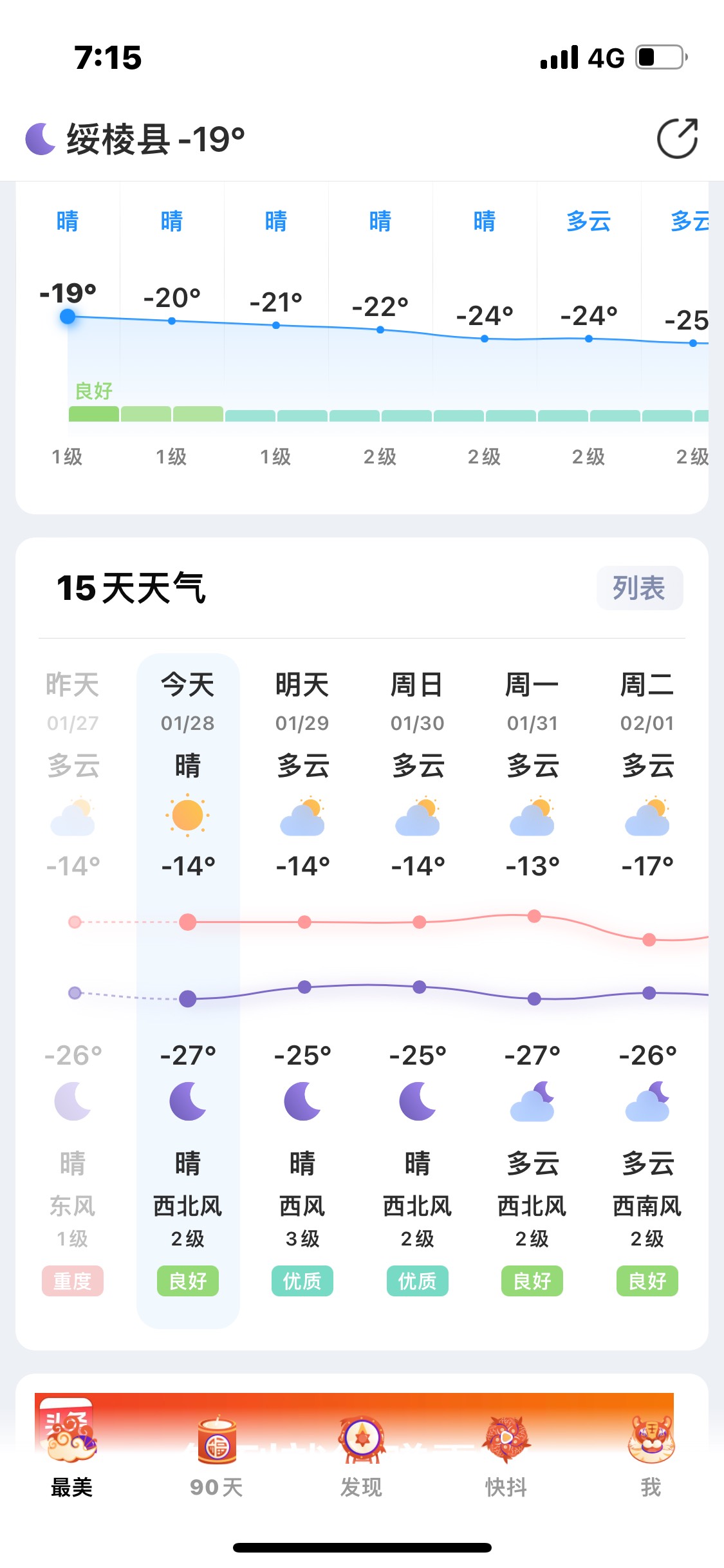Screen dimensions: 724x1568
Task: Select the 周一 01/31 forecast column
Action: coord(532,702)
